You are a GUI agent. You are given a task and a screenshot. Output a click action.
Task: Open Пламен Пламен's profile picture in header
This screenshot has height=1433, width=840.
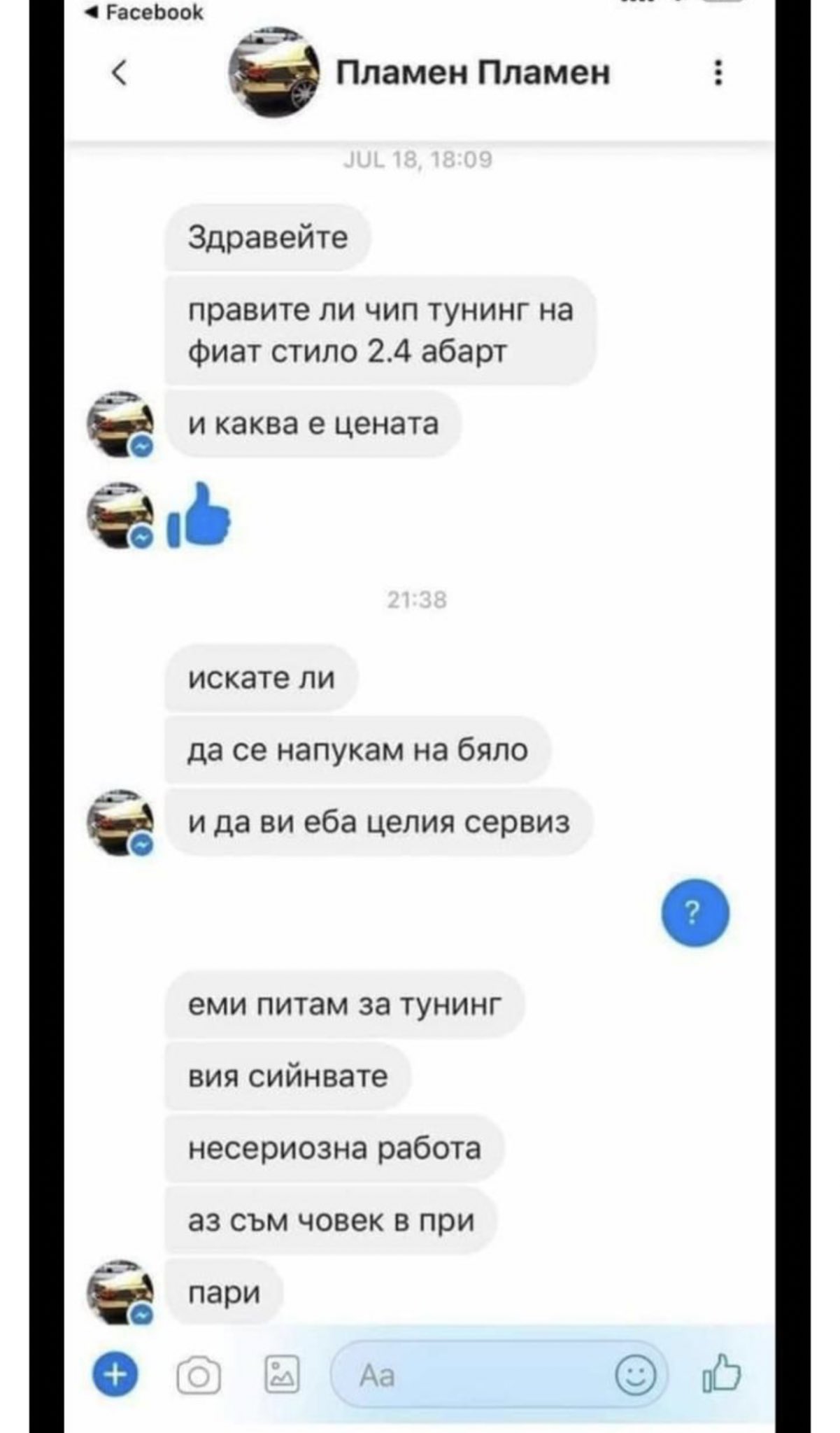273,73
